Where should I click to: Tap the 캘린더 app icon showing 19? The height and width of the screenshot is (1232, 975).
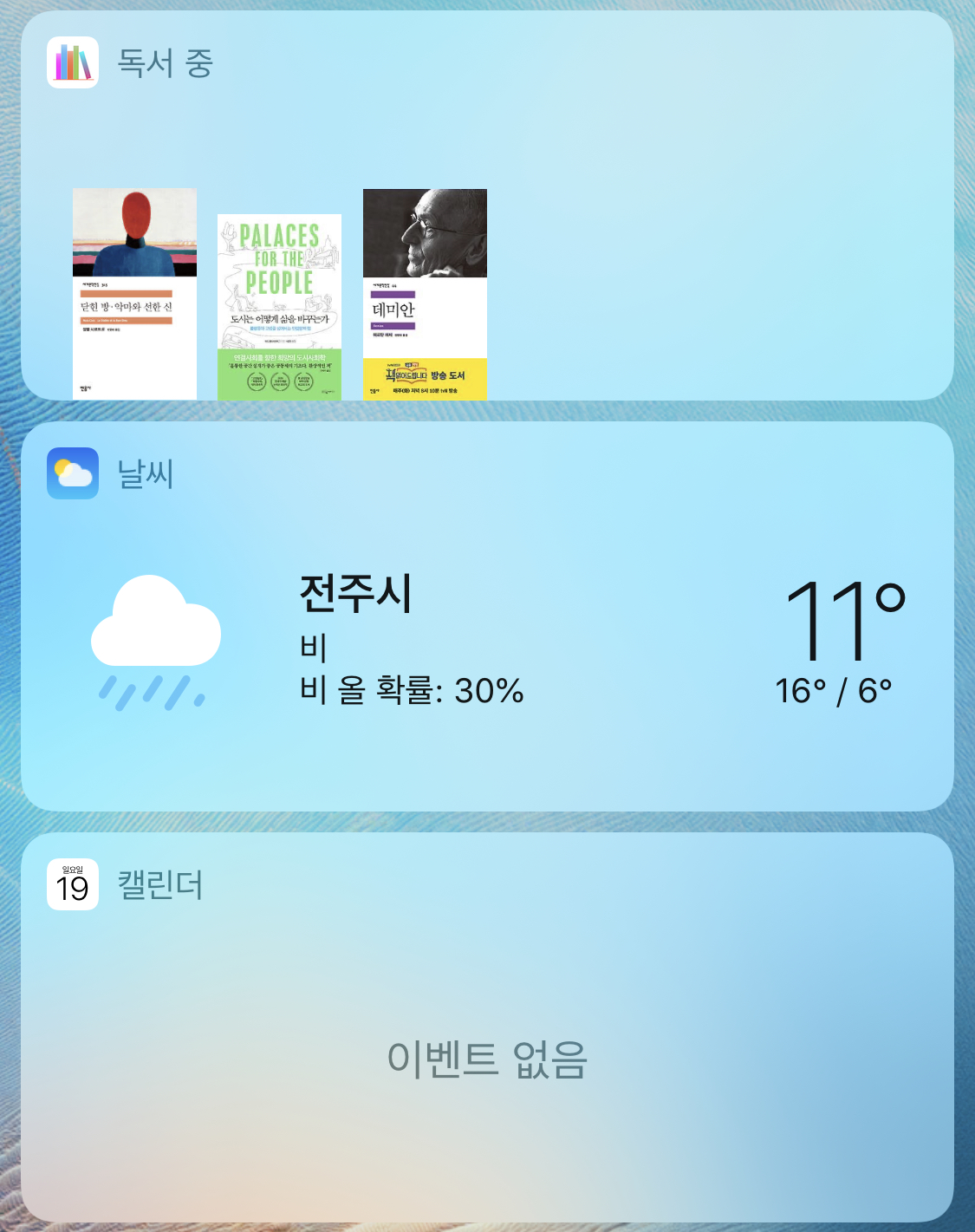(x=73, y=884)
